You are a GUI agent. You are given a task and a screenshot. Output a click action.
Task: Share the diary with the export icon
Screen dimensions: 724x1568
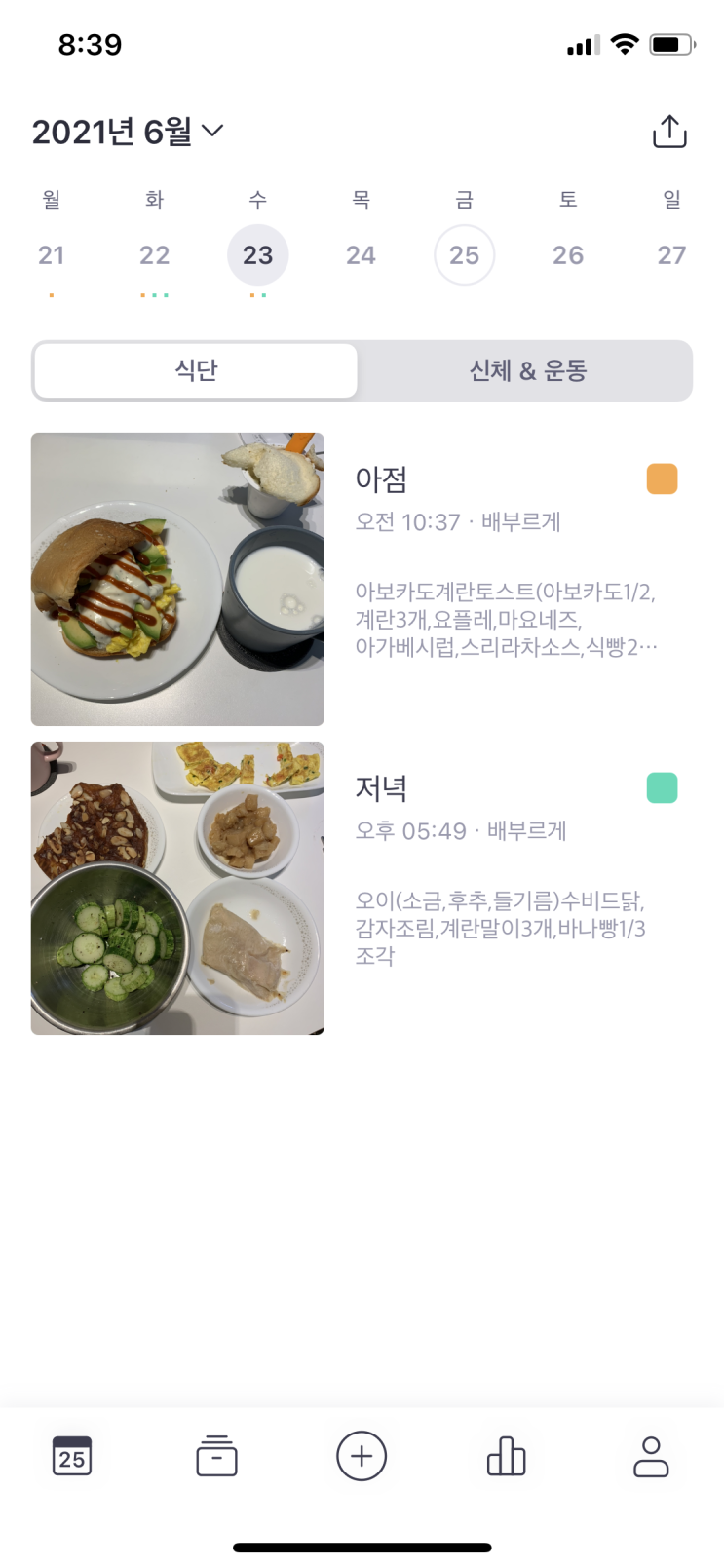[669, 132]
